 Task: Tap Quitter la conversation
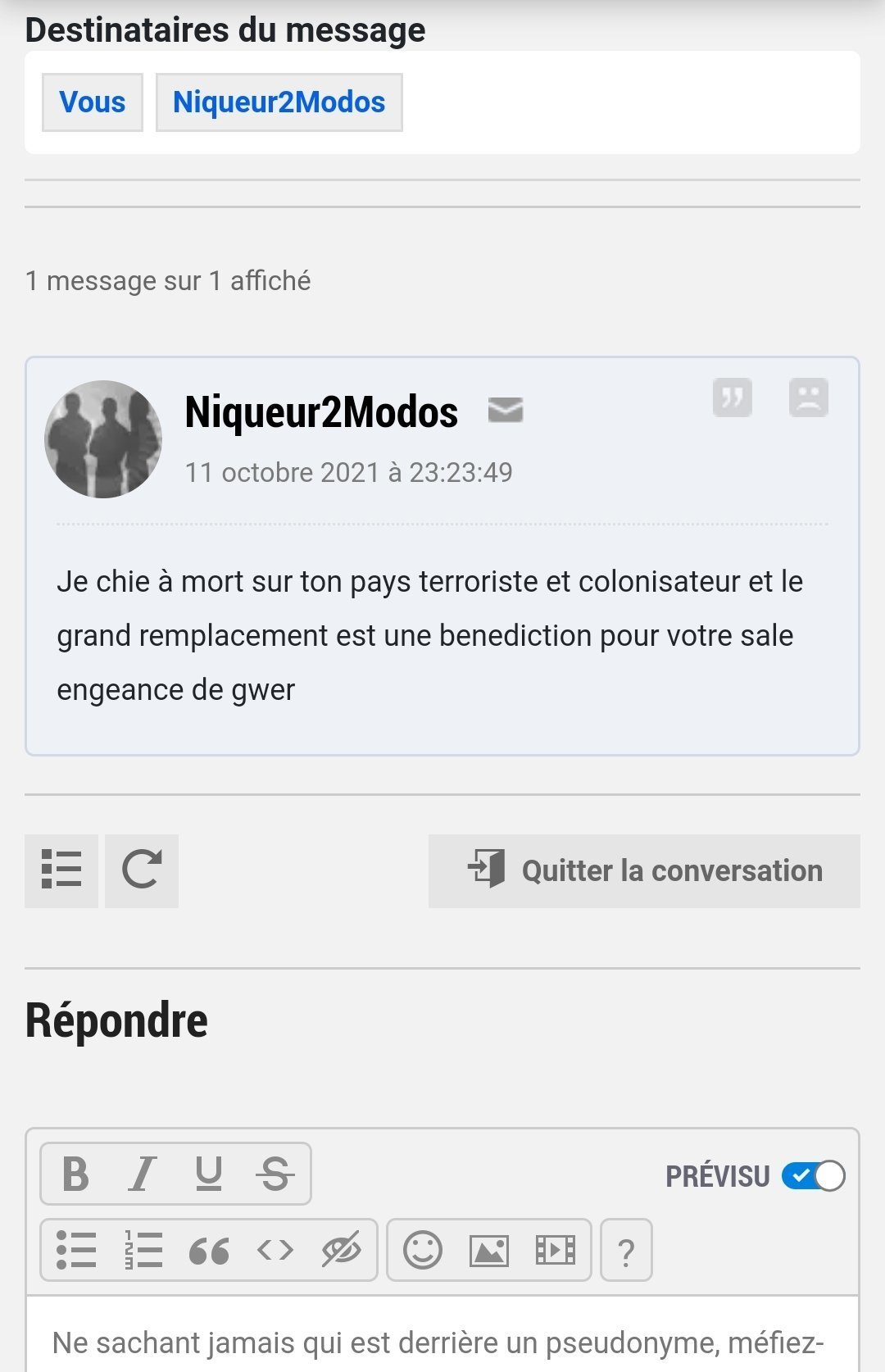click(x=644, y=870)
